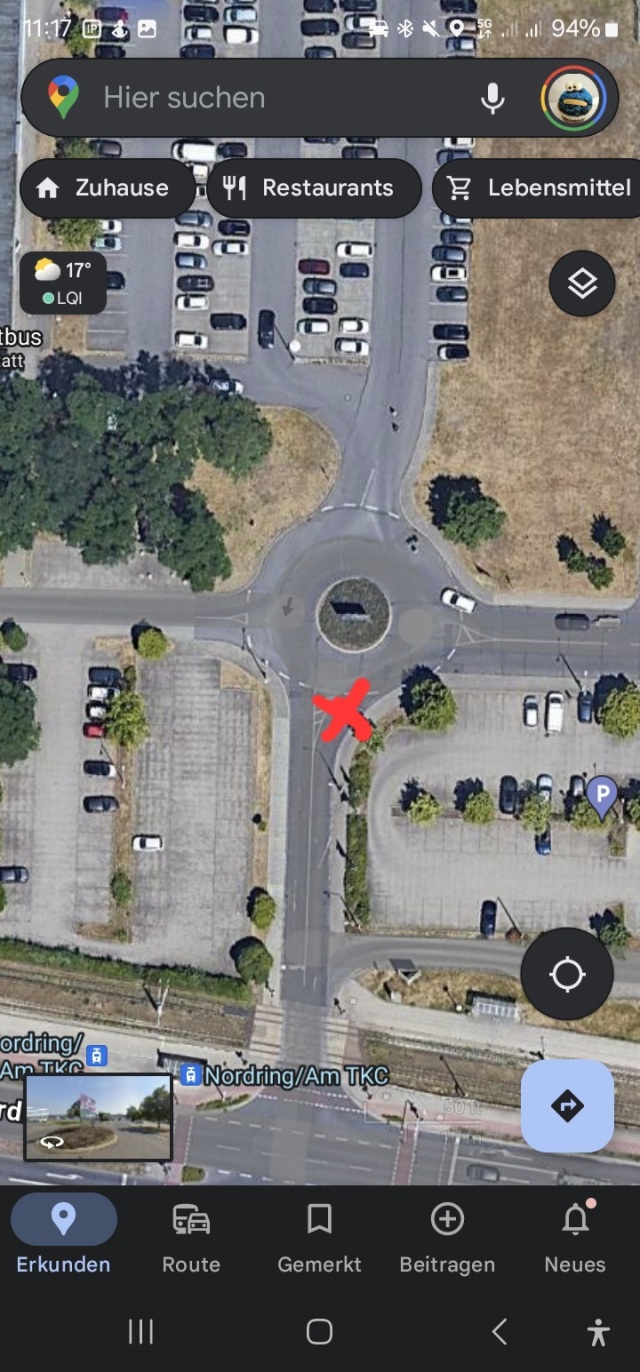Choose the Lebensmittel chip

pos(538,188)
